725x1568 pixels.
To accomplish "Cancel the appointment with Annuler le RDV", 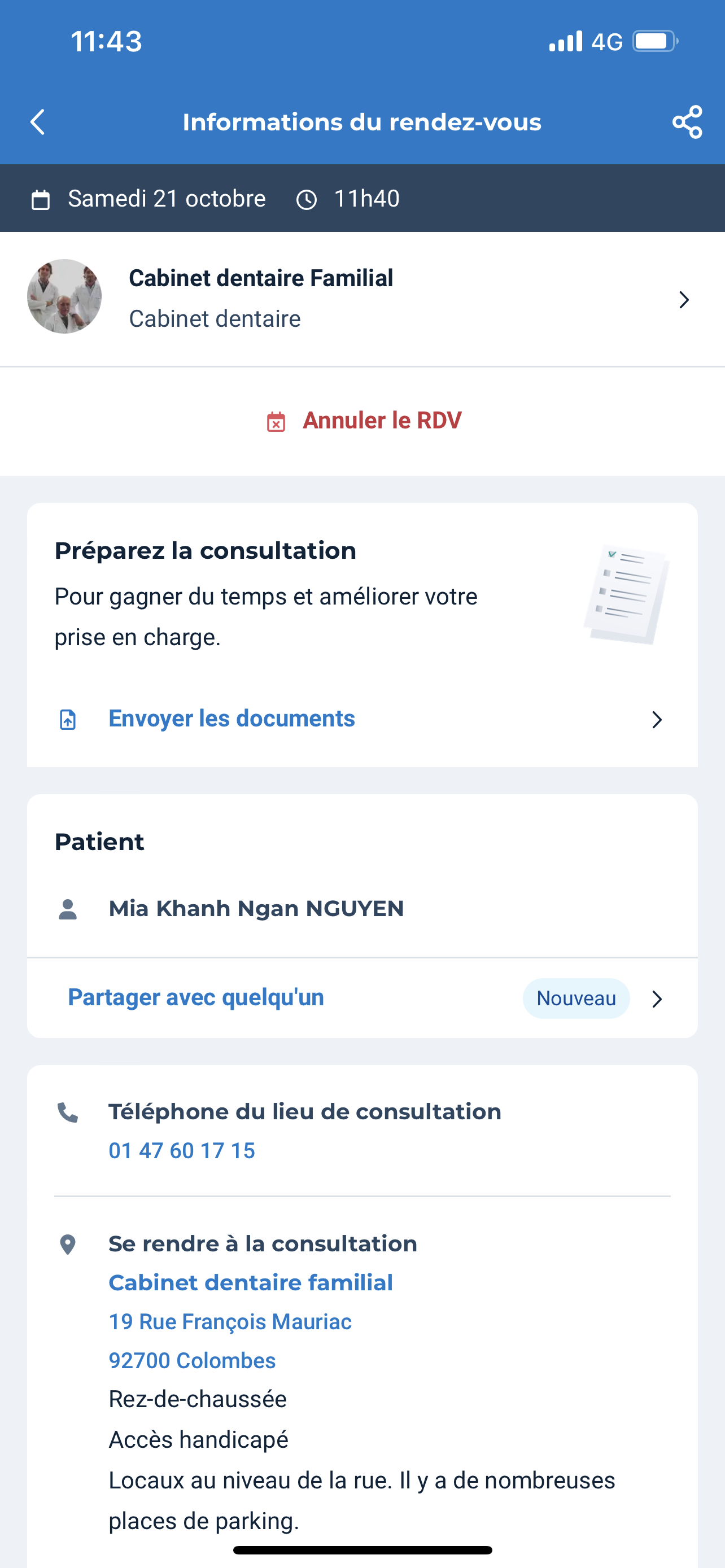I will pos(364,421).
